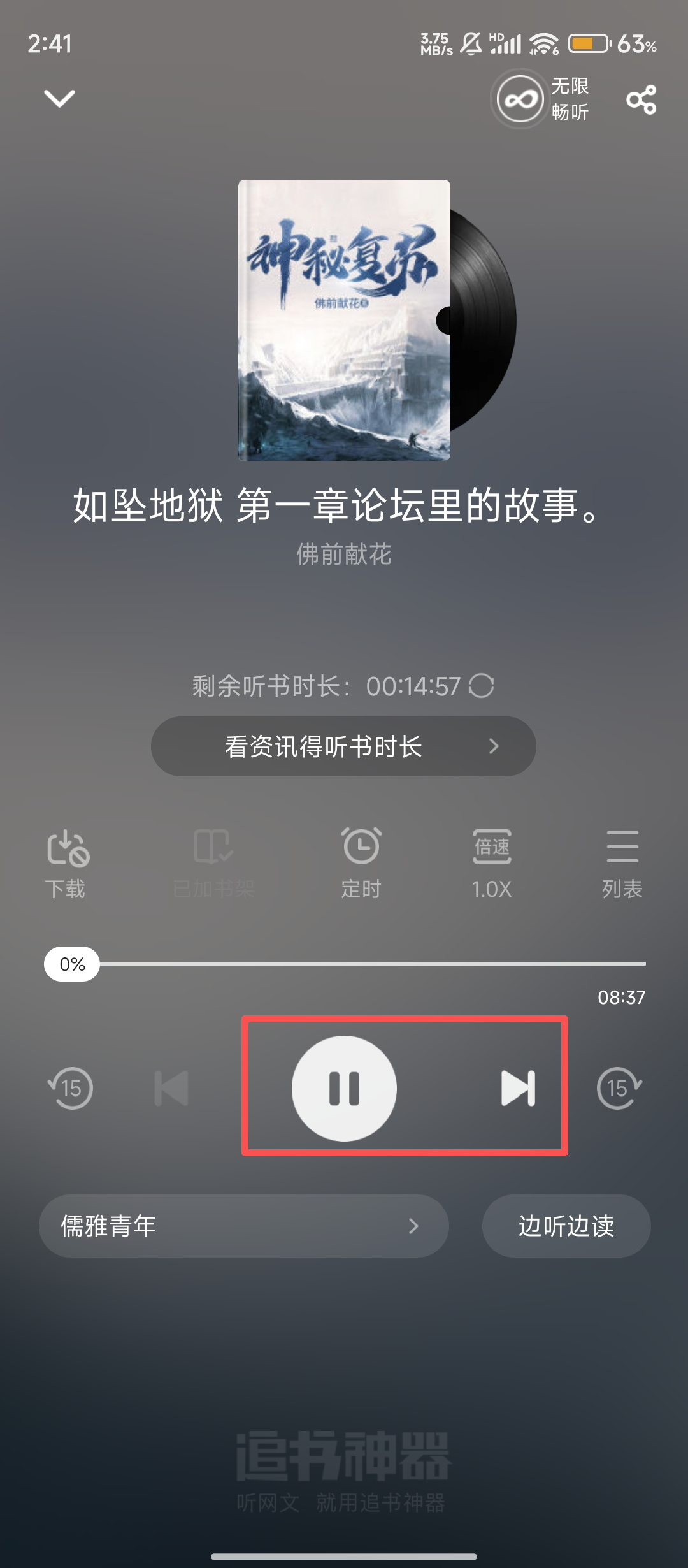
Task: Set a sleep timer with 定时
Action: pos(361,862)
